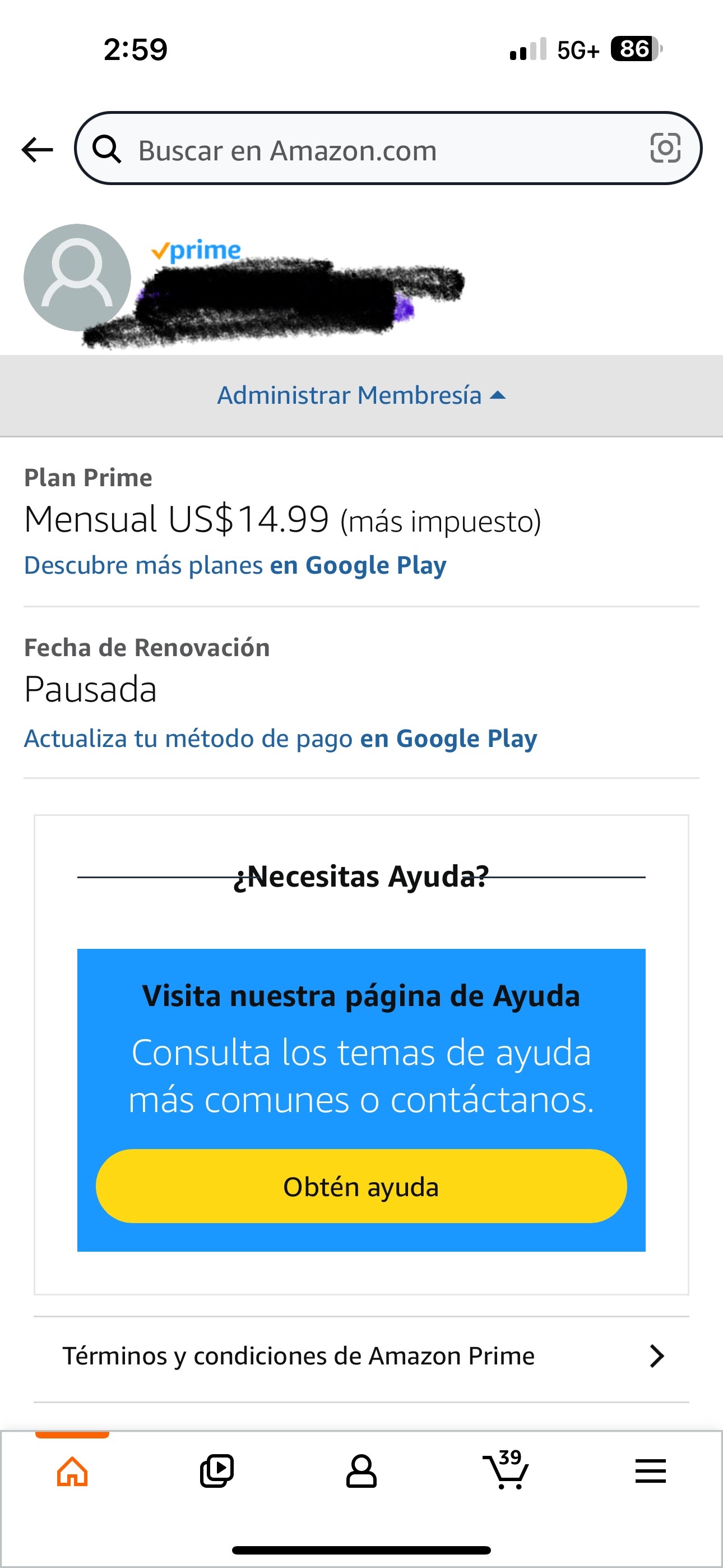Open the account profile tab

361,1472
